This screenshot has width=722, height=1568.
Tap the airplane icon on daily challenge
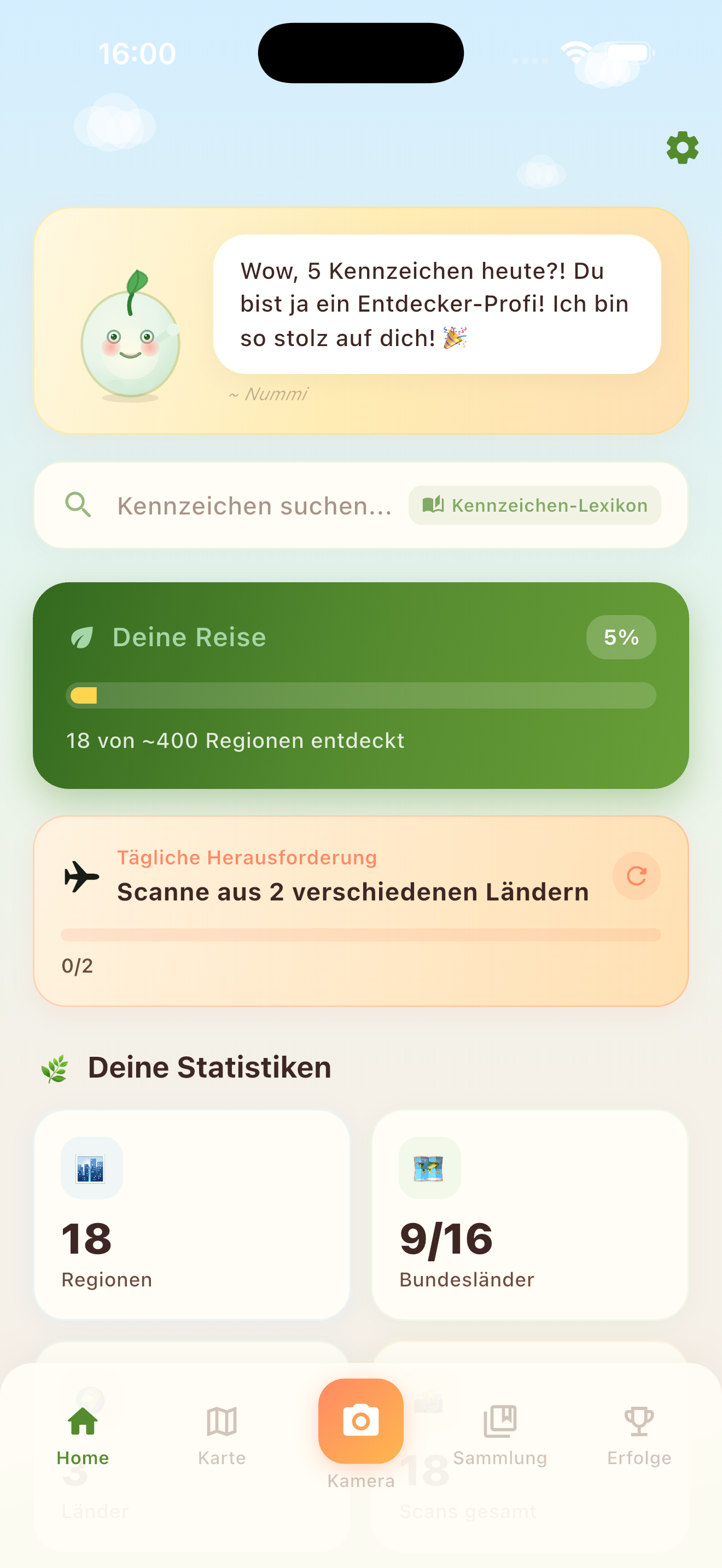(82, 876)
